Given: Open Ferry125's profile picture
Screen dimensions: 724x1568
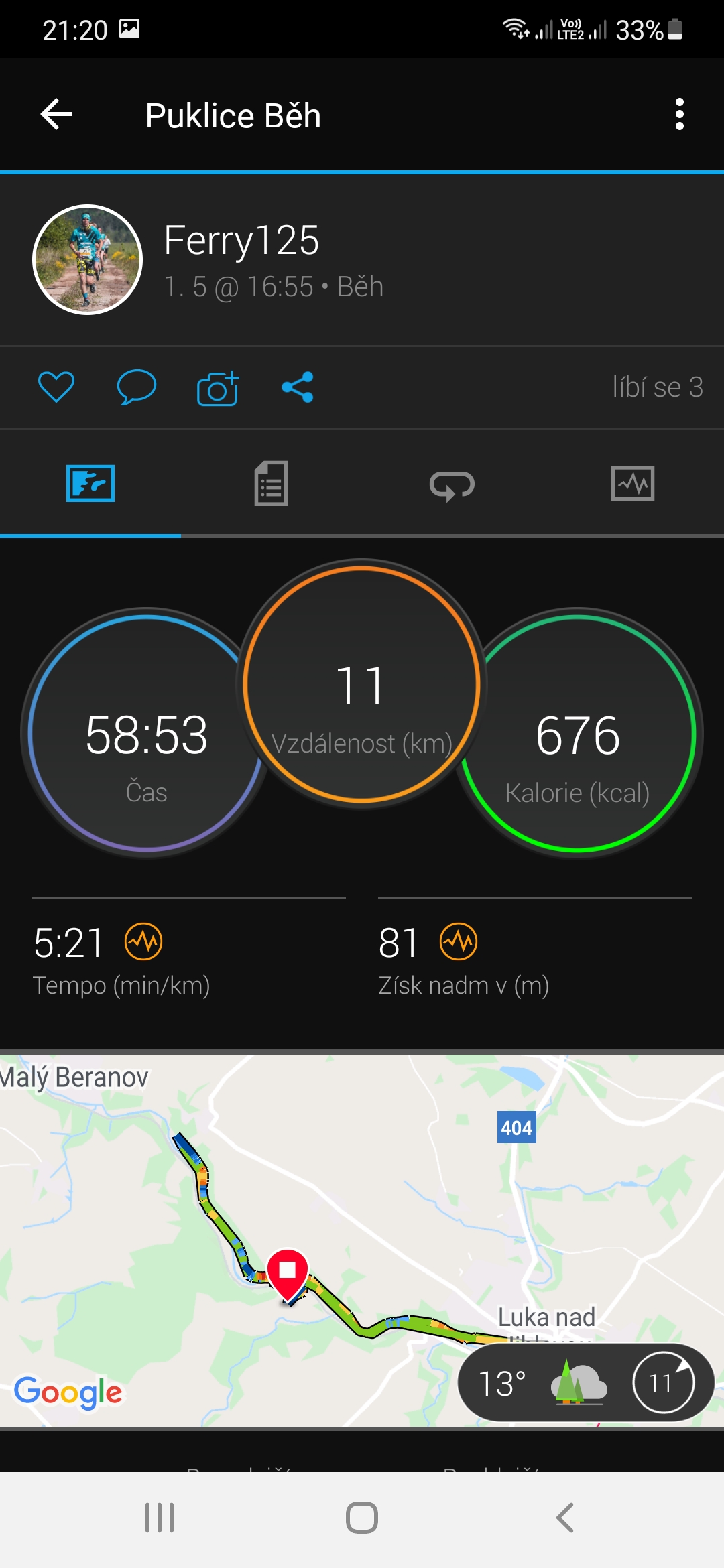Looking at the screenshot, I should tap(87, 259).
